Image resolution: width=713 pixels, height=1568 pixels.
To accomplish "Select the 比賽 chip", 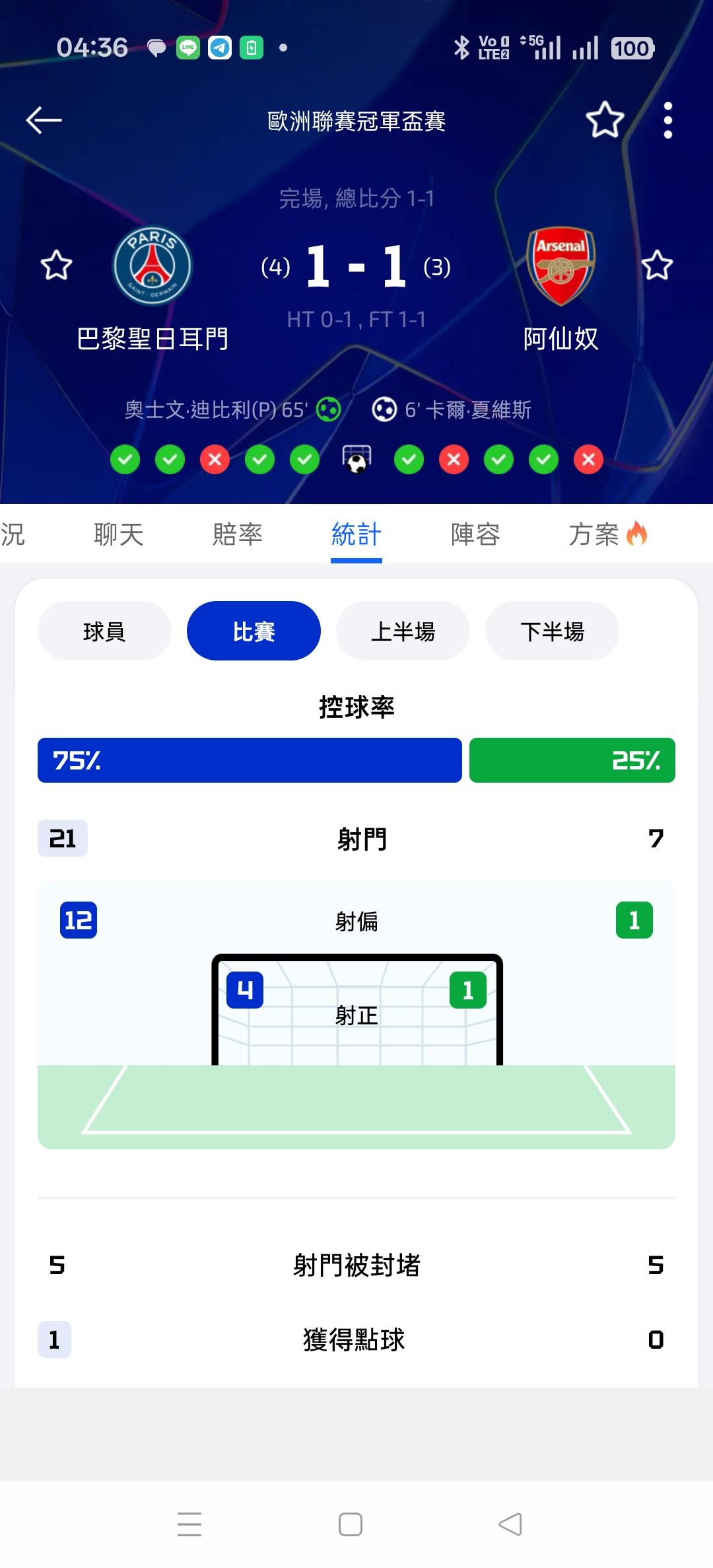I will pyautogui.click(x=254, y=631).
